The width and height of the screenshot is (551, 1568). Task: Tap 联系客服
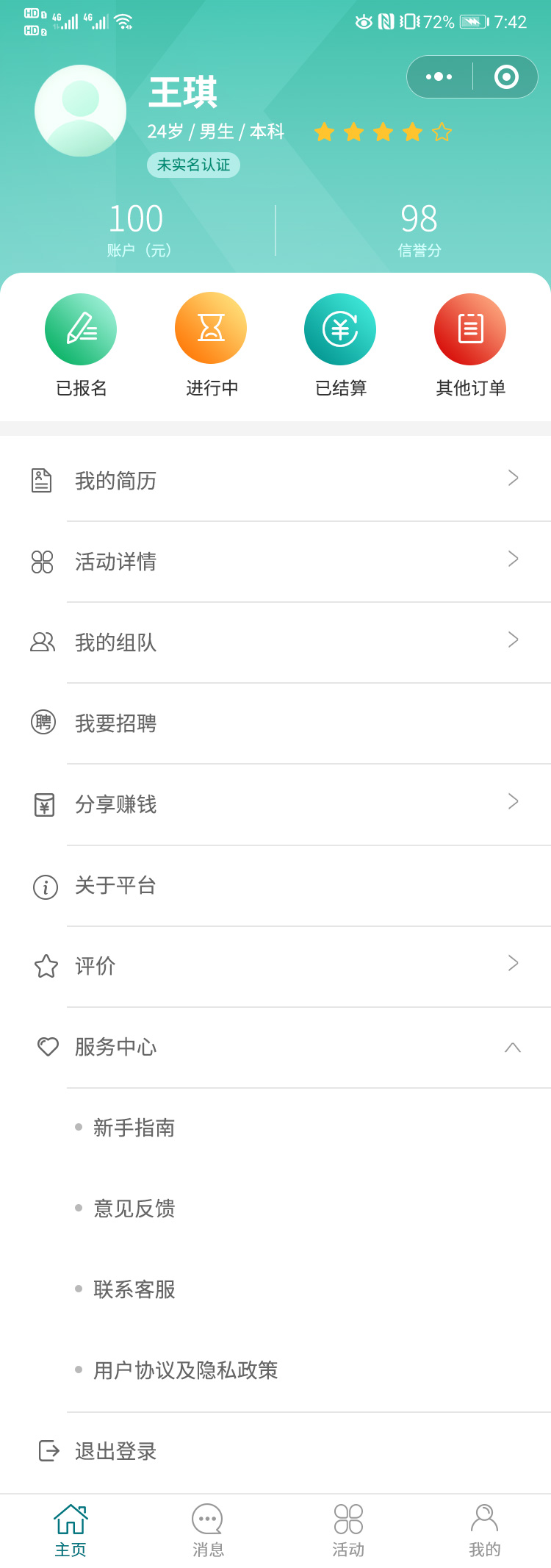click(134, 1289)
